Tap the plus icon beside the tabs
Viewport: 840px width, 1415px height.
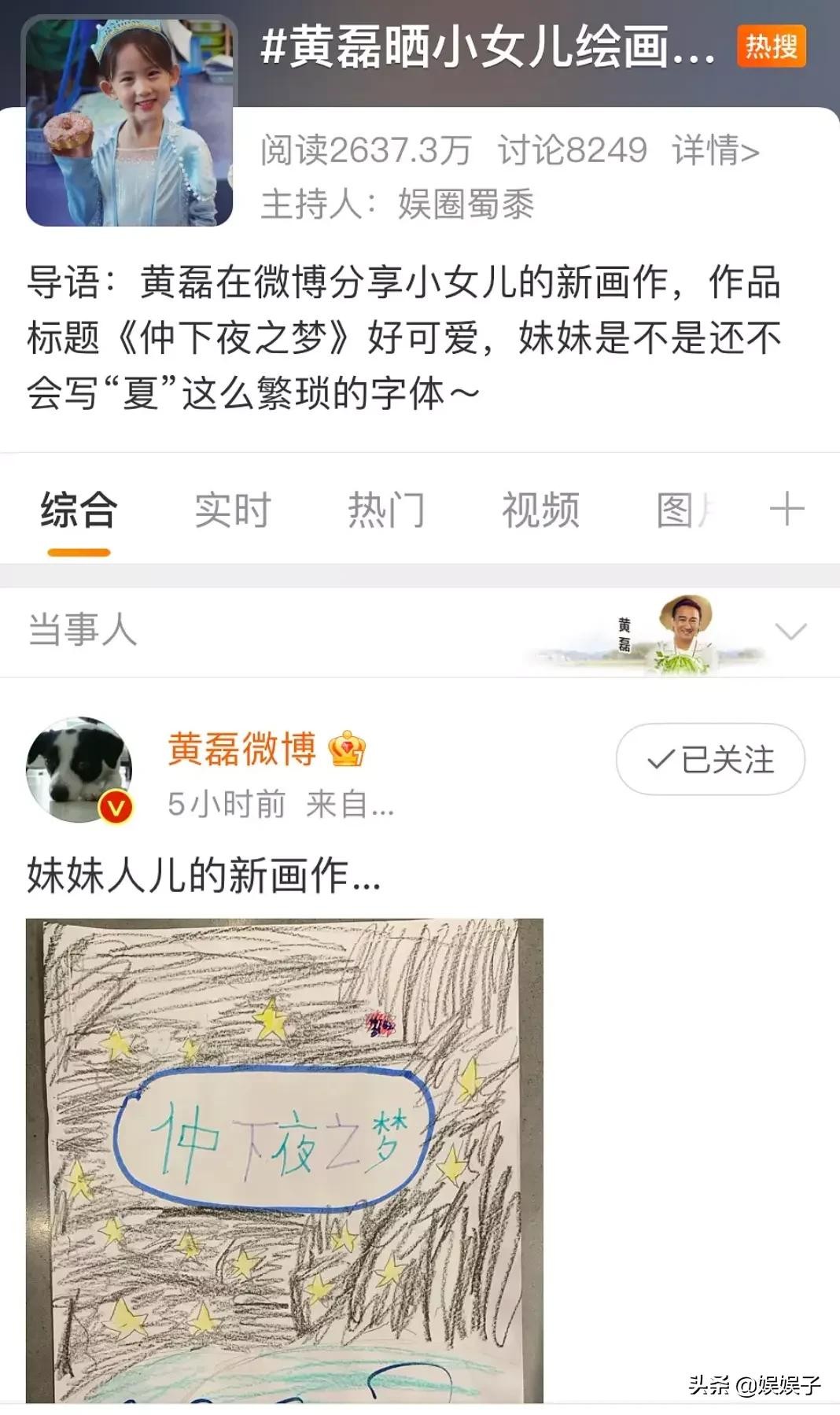[x=787, y=510]
